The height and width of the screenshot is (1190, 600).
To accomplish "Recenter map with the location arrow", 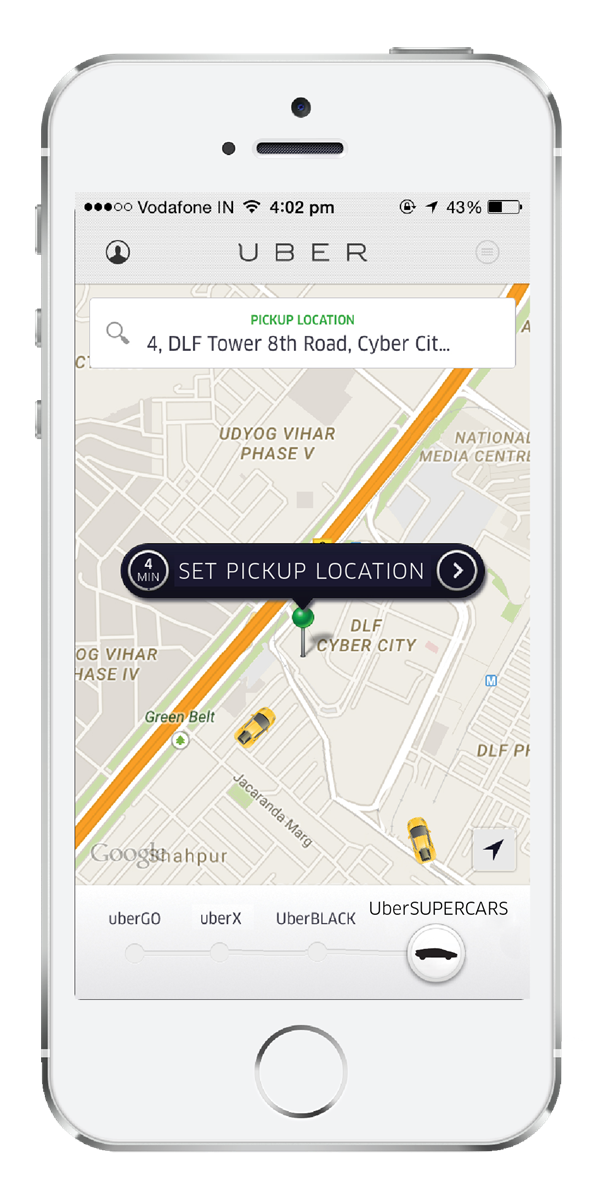I will pyautogui.click(x=494, y=849).
